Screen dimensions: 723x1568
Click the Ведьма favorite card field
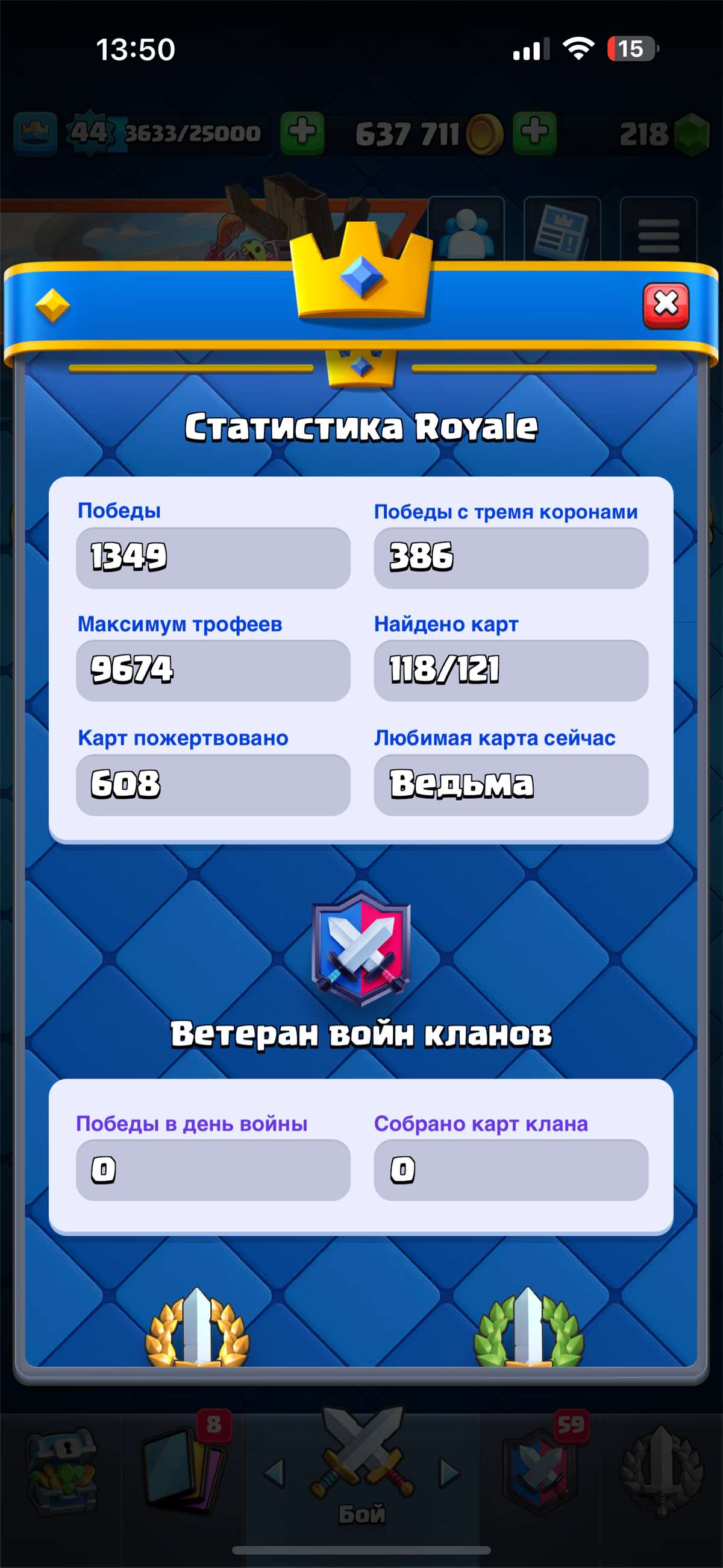[x=510, y=786]
